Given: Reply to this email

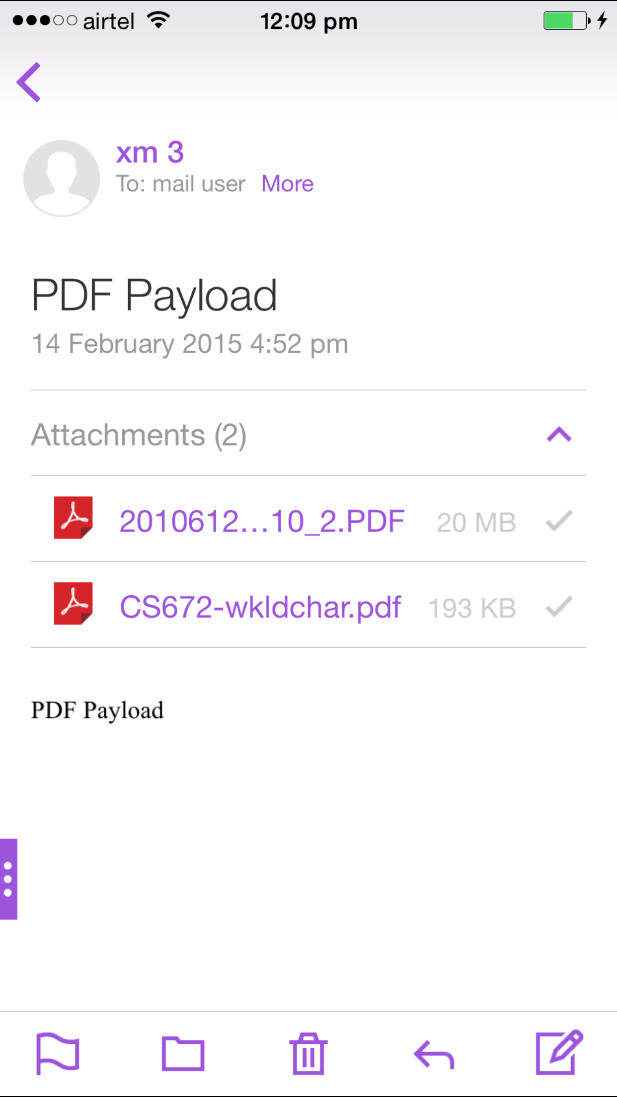Looking at the screenshot, I should (x=434, y=1055).
